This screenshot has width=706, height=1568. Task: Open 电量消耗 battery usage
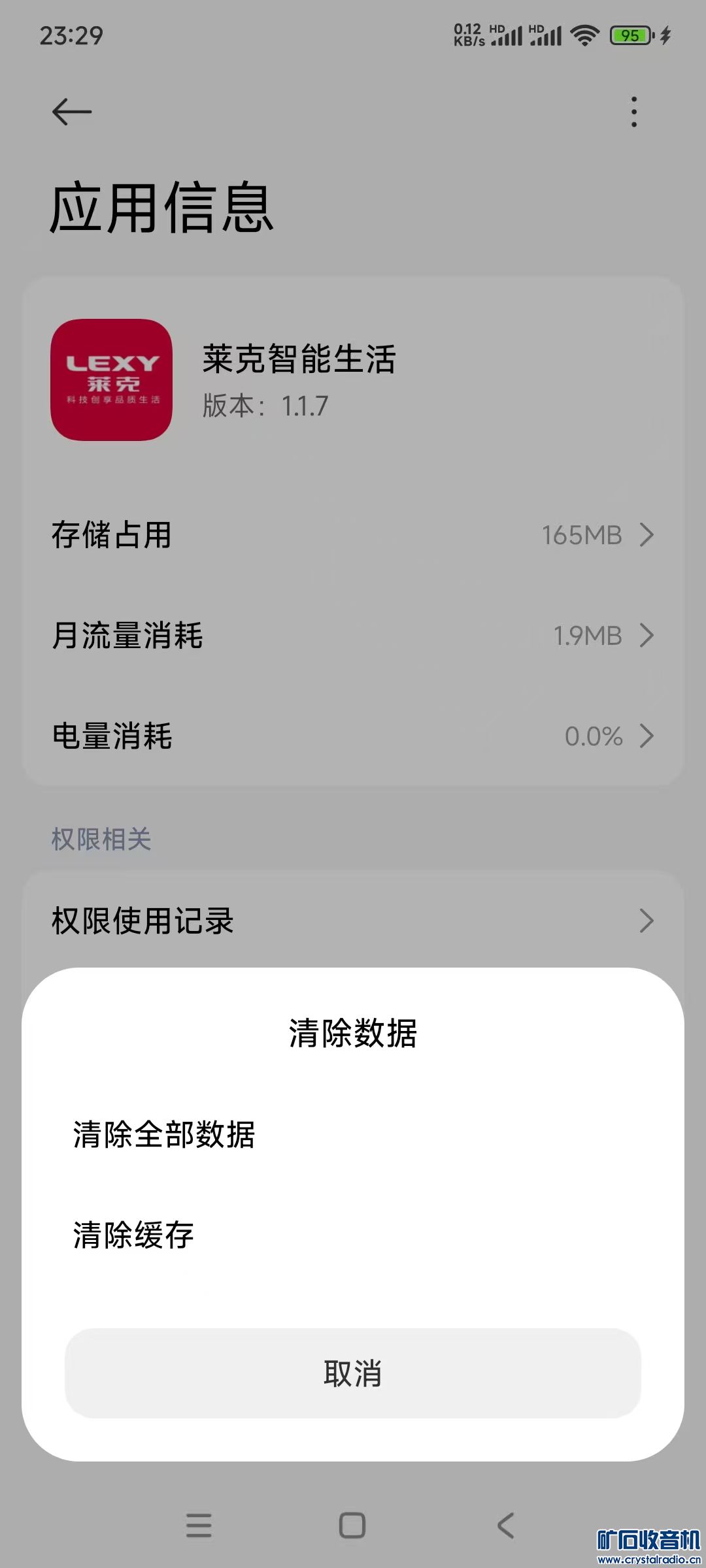click(353, 736)
